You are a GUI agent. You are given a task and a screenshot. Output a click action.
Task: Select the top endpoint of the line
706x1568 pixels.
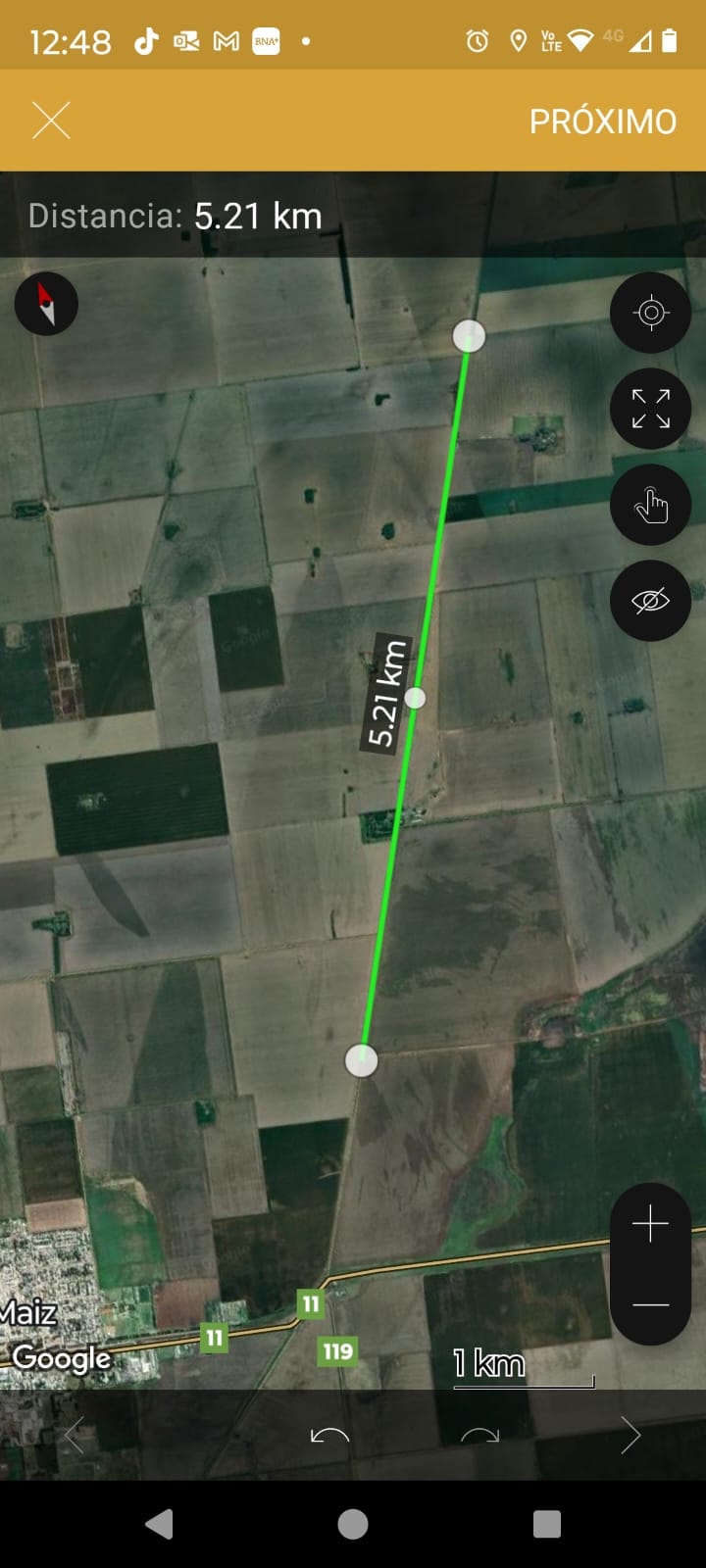[x=469, y=336]
